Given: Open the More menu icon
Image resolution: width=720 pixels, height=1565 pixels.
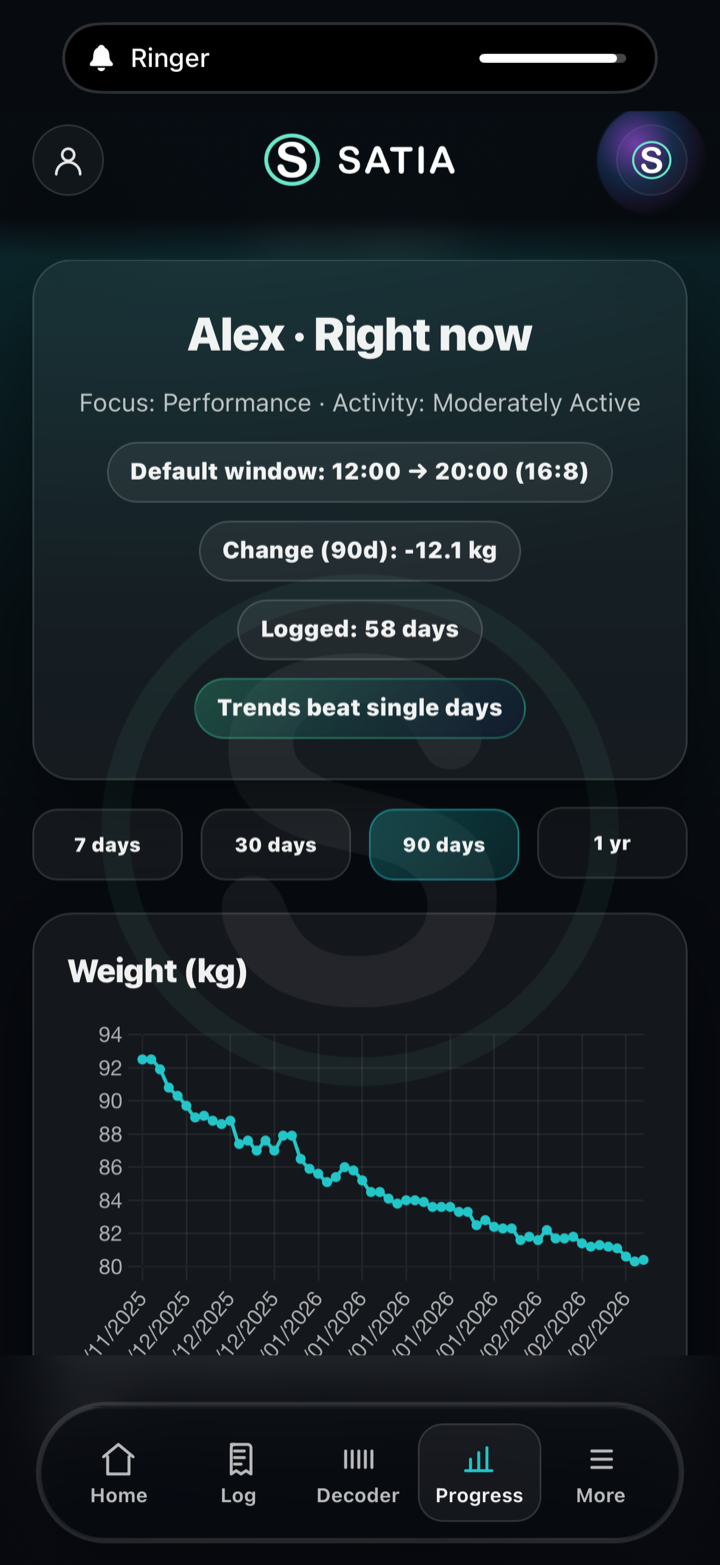Looking at the screenshot, I should [x=600, y=1459].
